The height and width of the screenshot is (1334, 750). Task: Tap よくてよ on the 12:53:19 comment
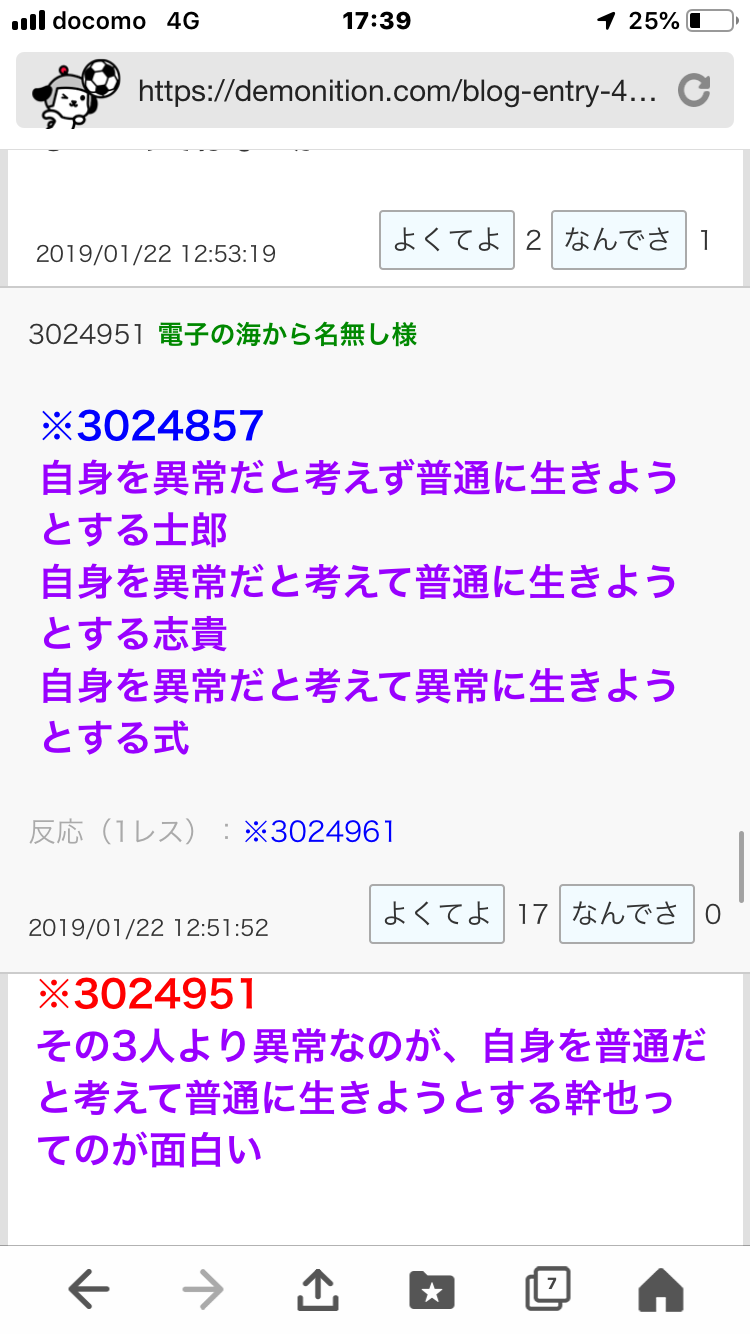point(446,240)
